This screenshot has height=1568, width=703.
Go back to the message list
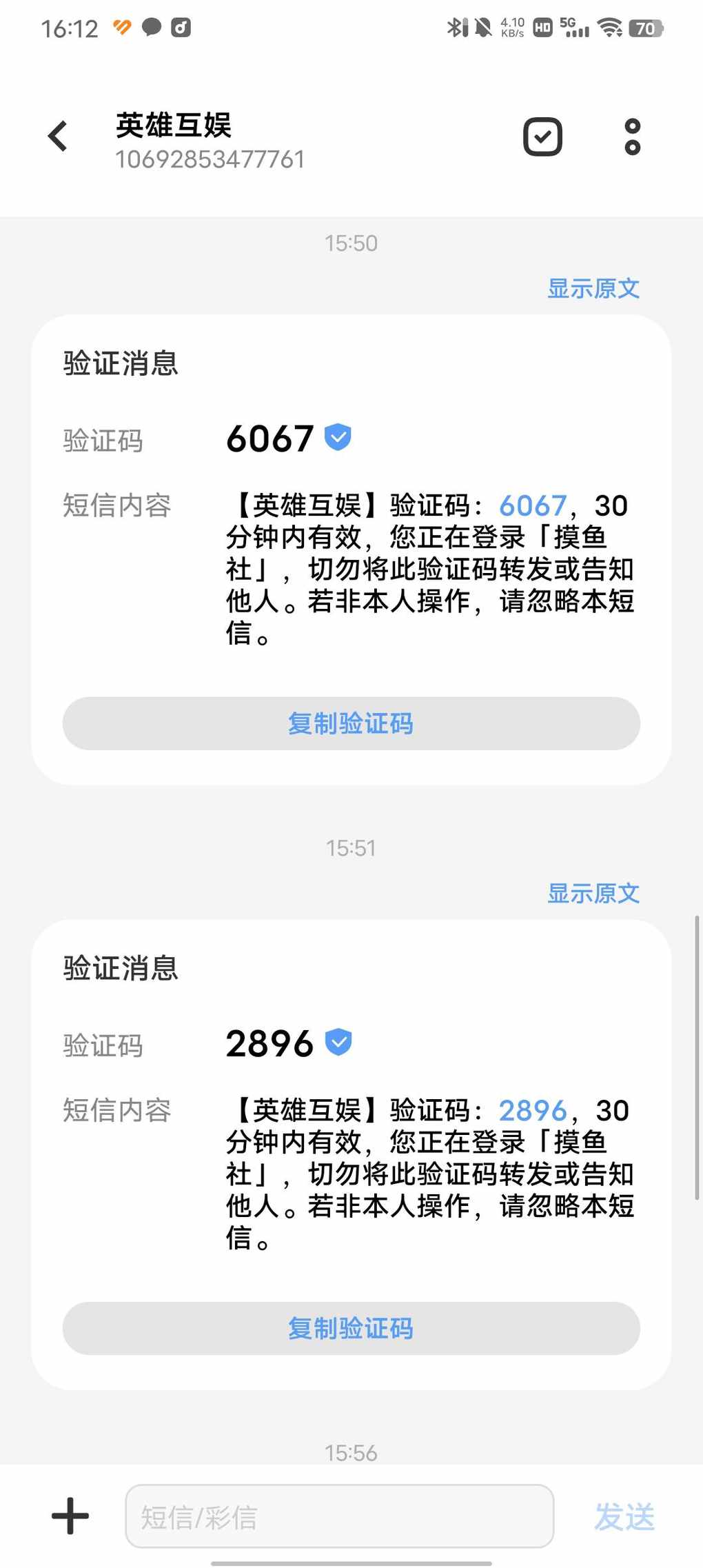58,136
